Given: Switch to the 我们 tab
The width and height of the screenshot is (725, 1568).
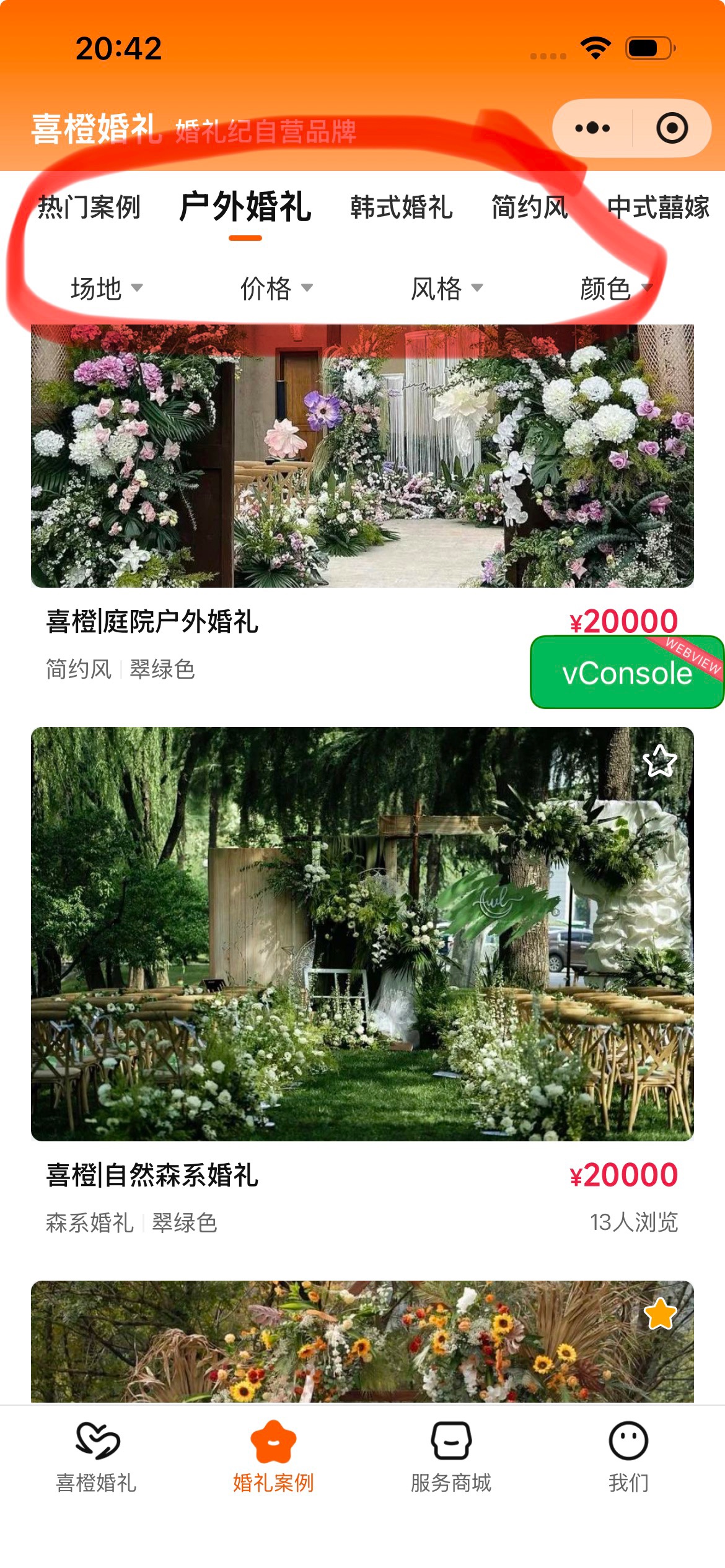Looking at the screenshot, I should [628, 1457].
